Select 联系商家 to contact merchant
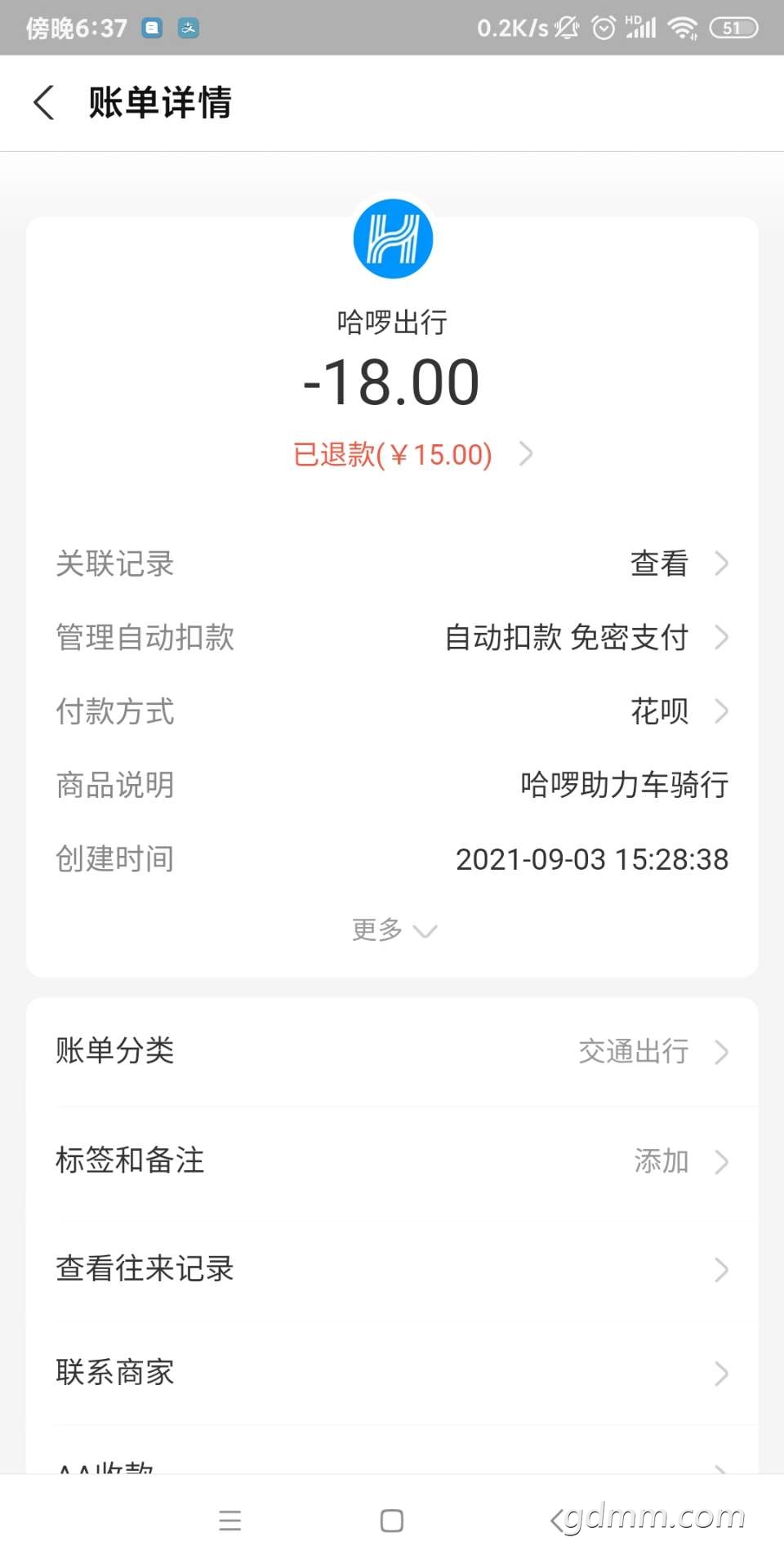This screenshot has height=1568, width=784. pos(392,1373)
